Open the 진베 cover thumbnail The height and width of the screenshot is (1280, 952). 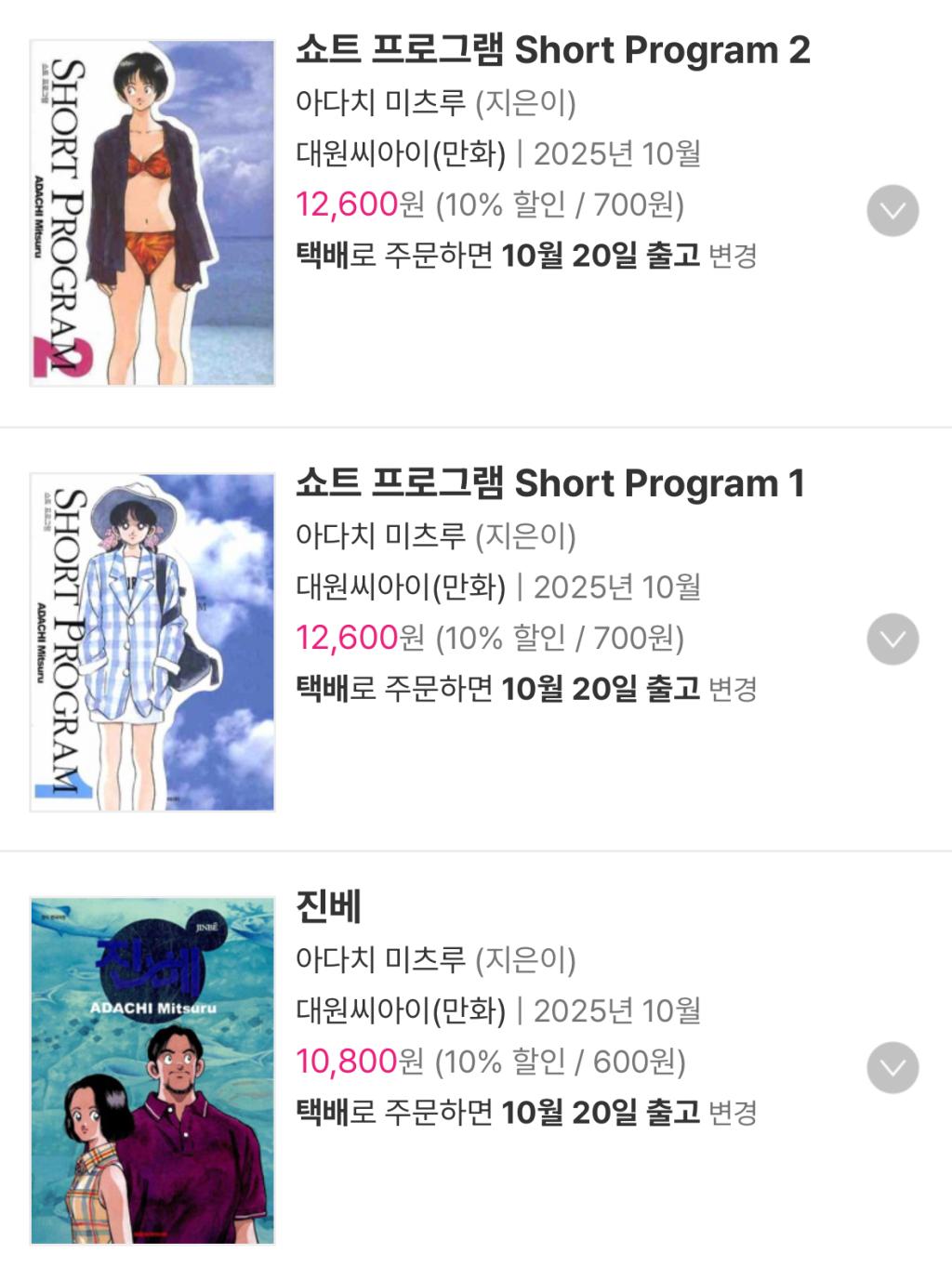(x=152, y=1070)
